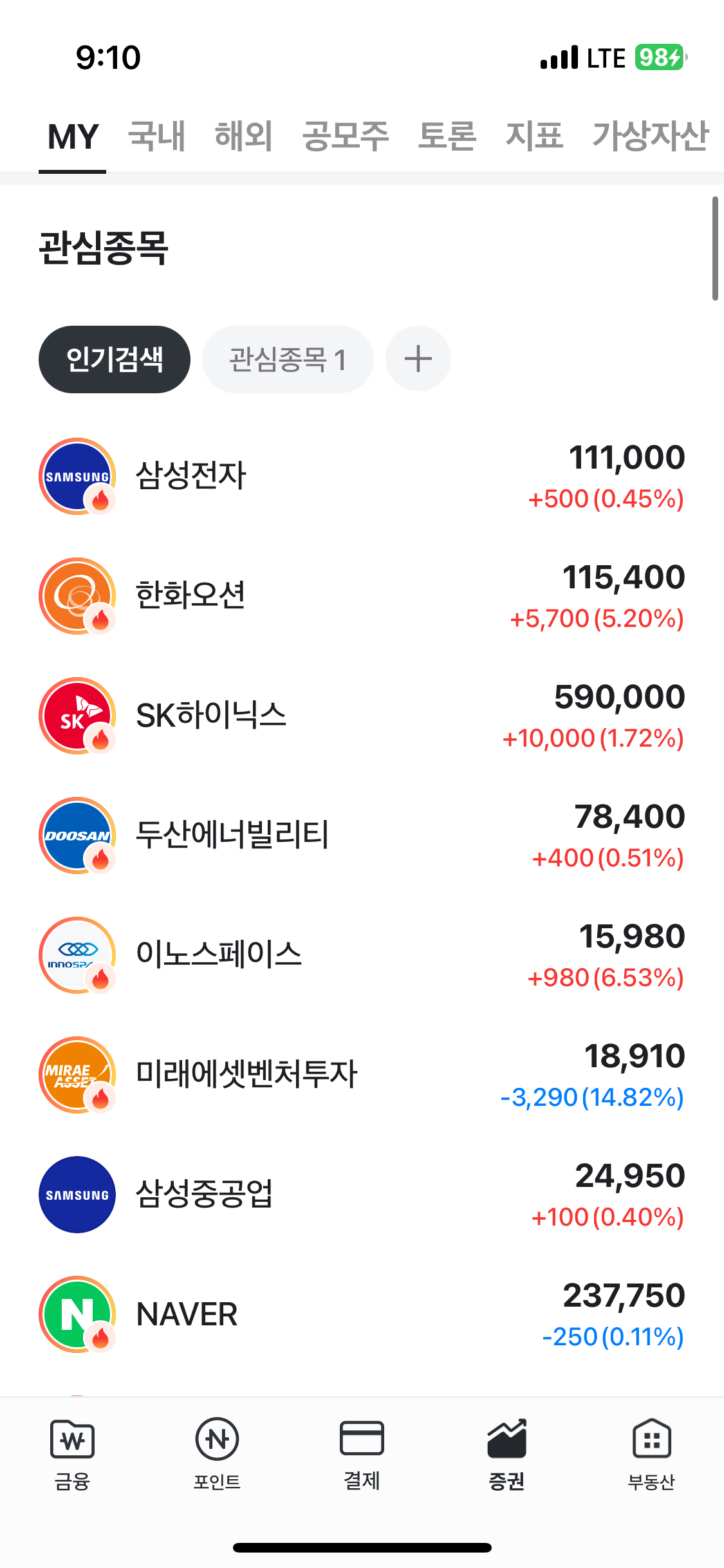Select the 관심종목 1 chip

click(x=288, y=359)
